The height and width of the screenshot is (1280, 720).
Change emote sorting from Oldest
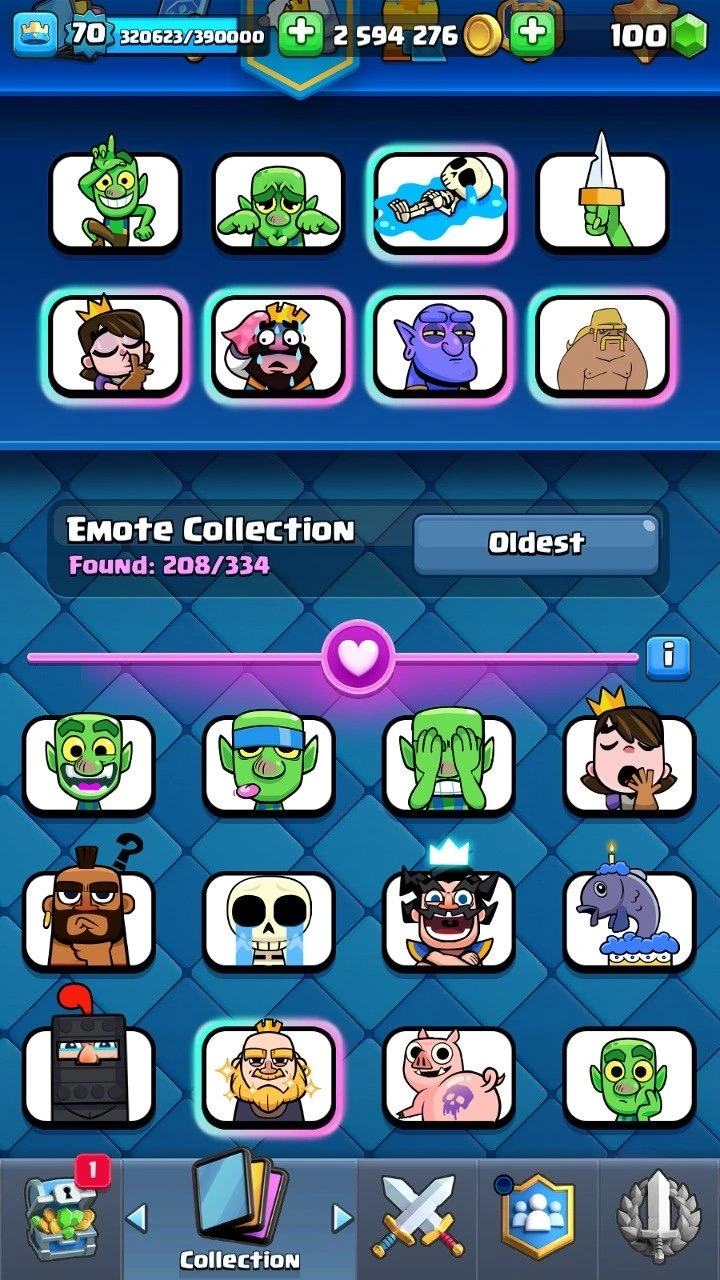point(536,543)
